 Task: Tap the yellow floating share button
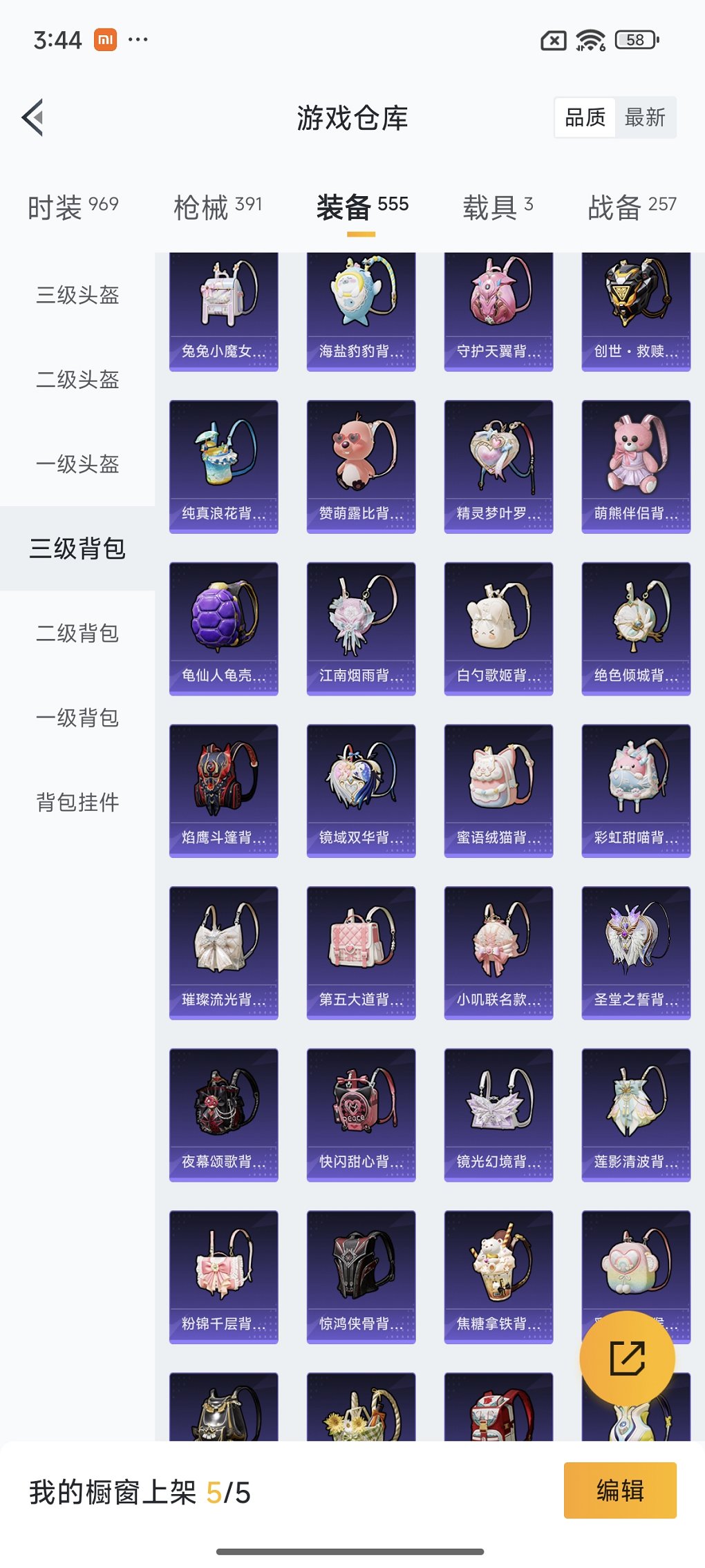[627, 1357]
